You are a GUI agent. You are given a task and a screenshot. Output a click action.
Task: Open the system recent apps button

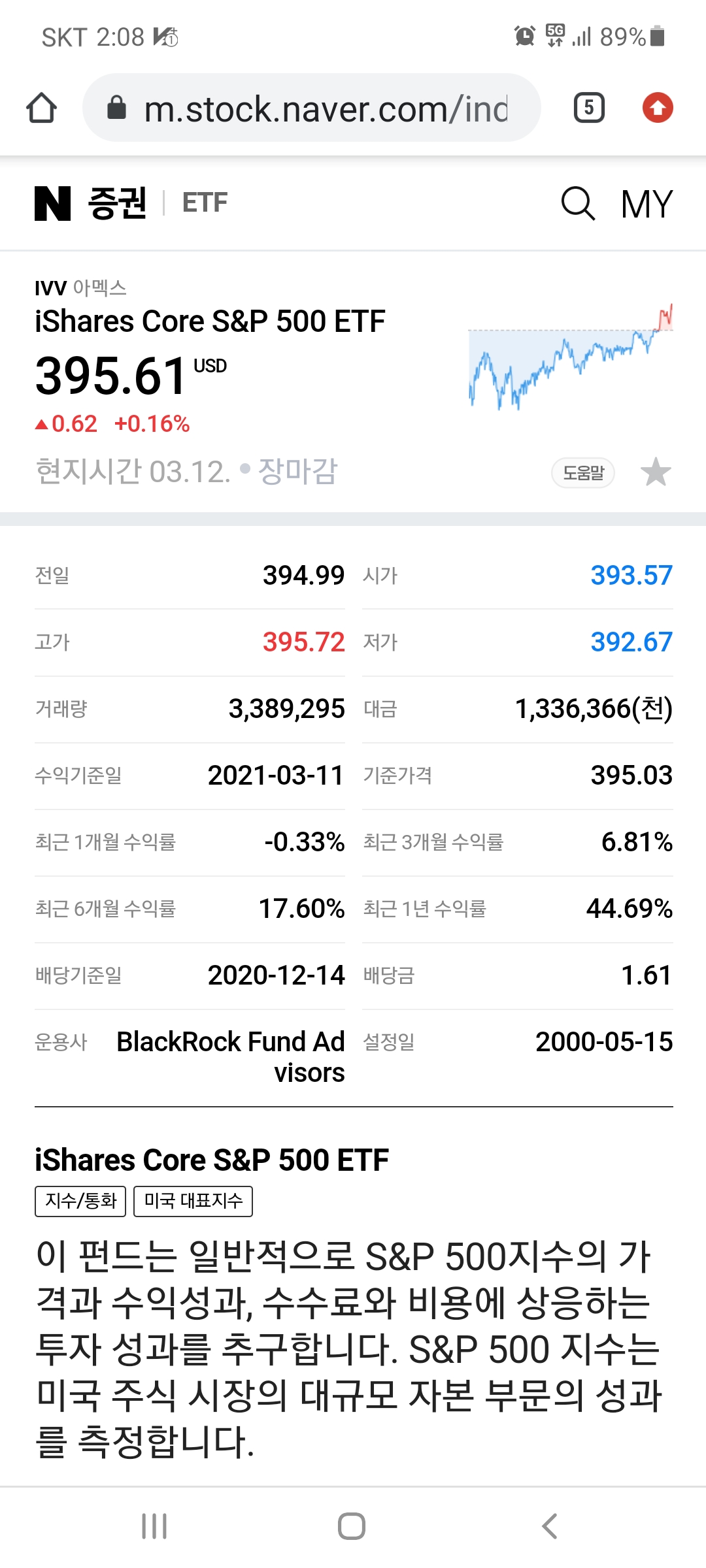(x=154, y=1526)
